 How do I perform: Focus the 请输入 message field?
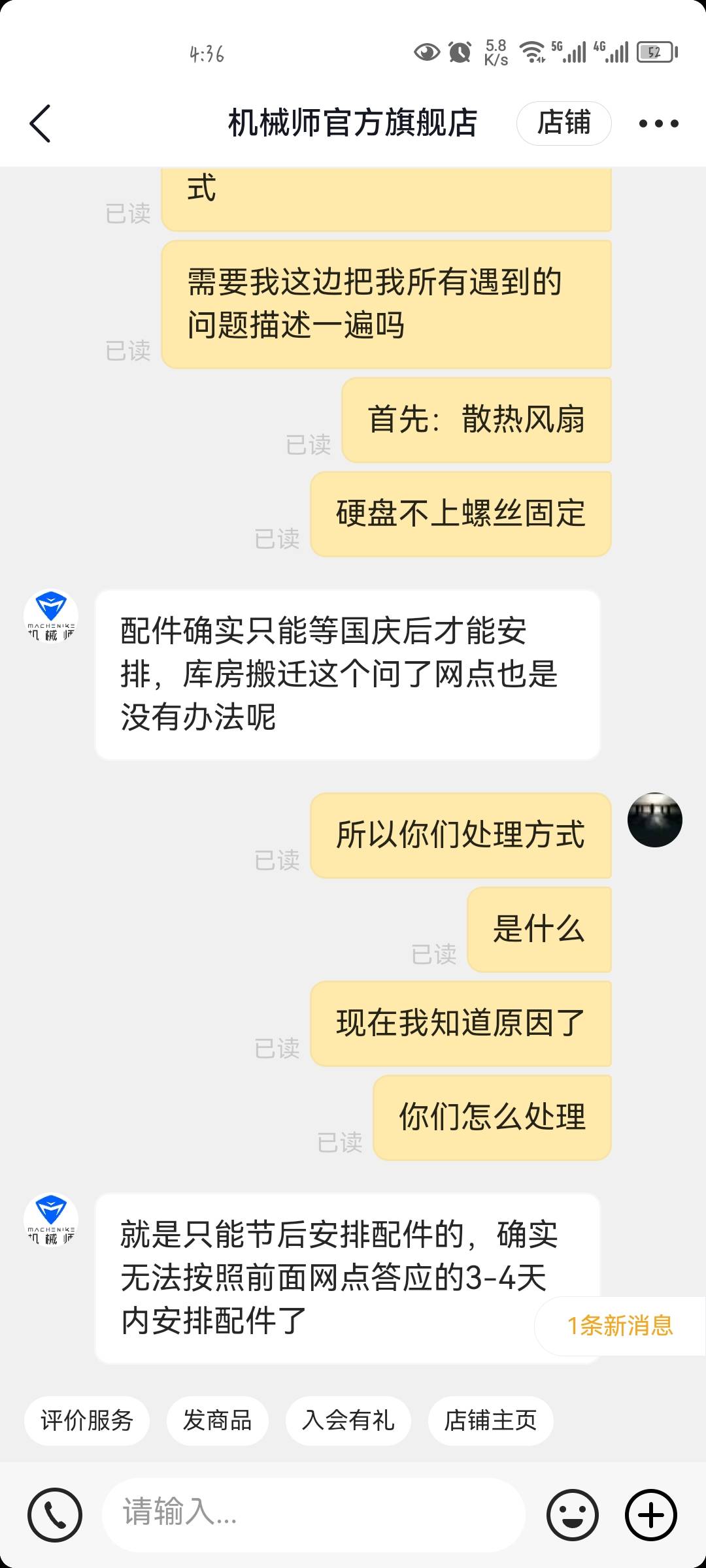314,1514
